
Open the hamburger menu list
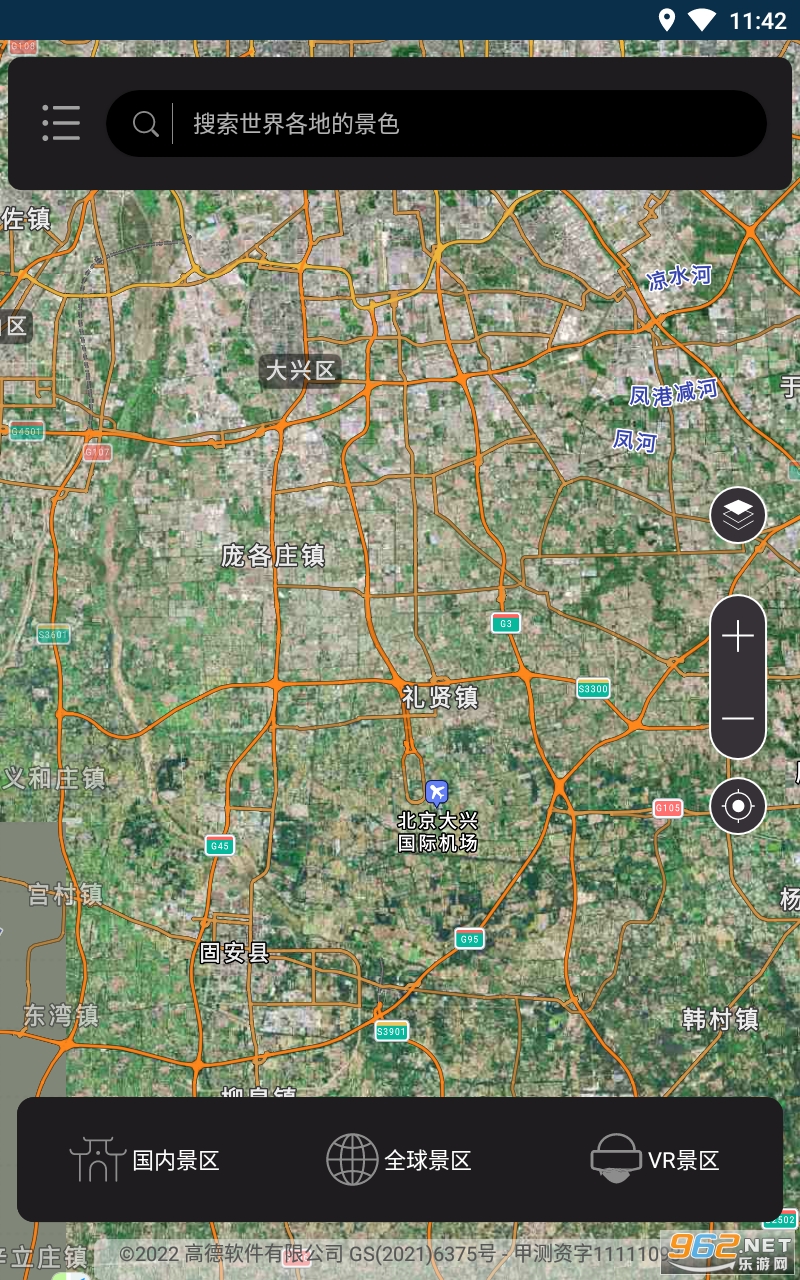tap(61, 123)
